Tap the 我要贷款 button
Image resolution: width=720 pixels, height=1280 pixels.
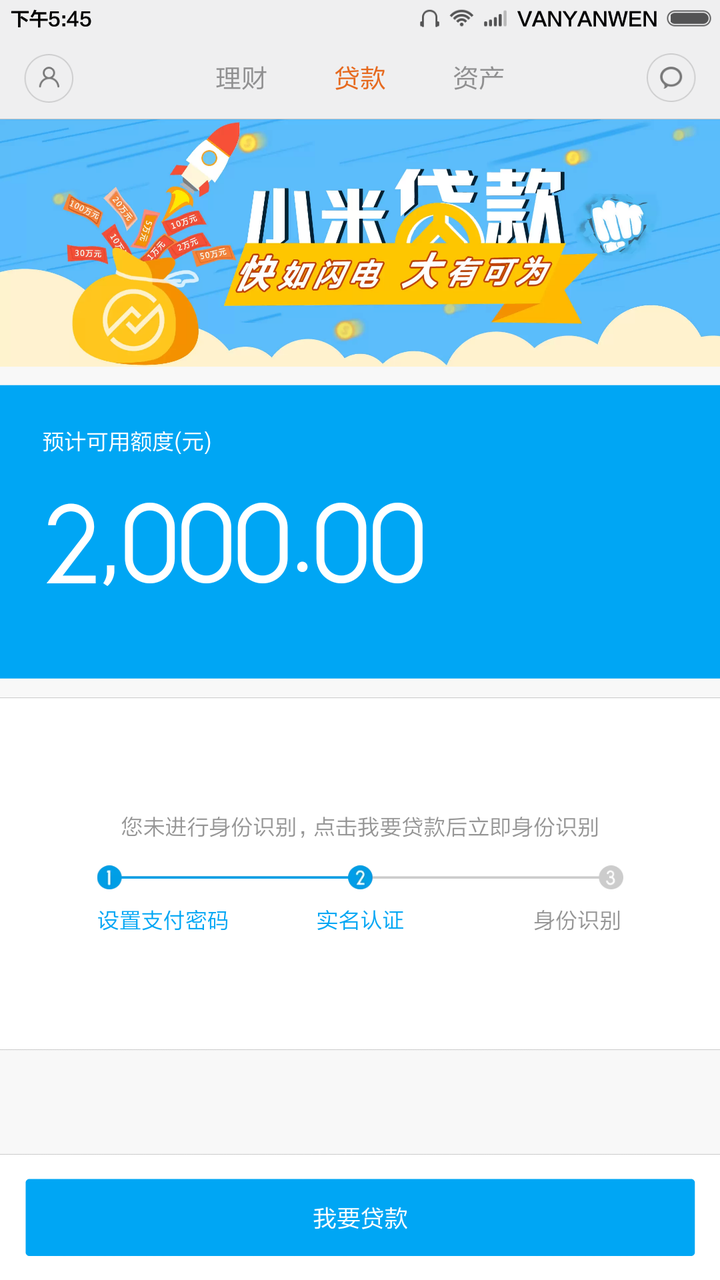[360, 1217]
